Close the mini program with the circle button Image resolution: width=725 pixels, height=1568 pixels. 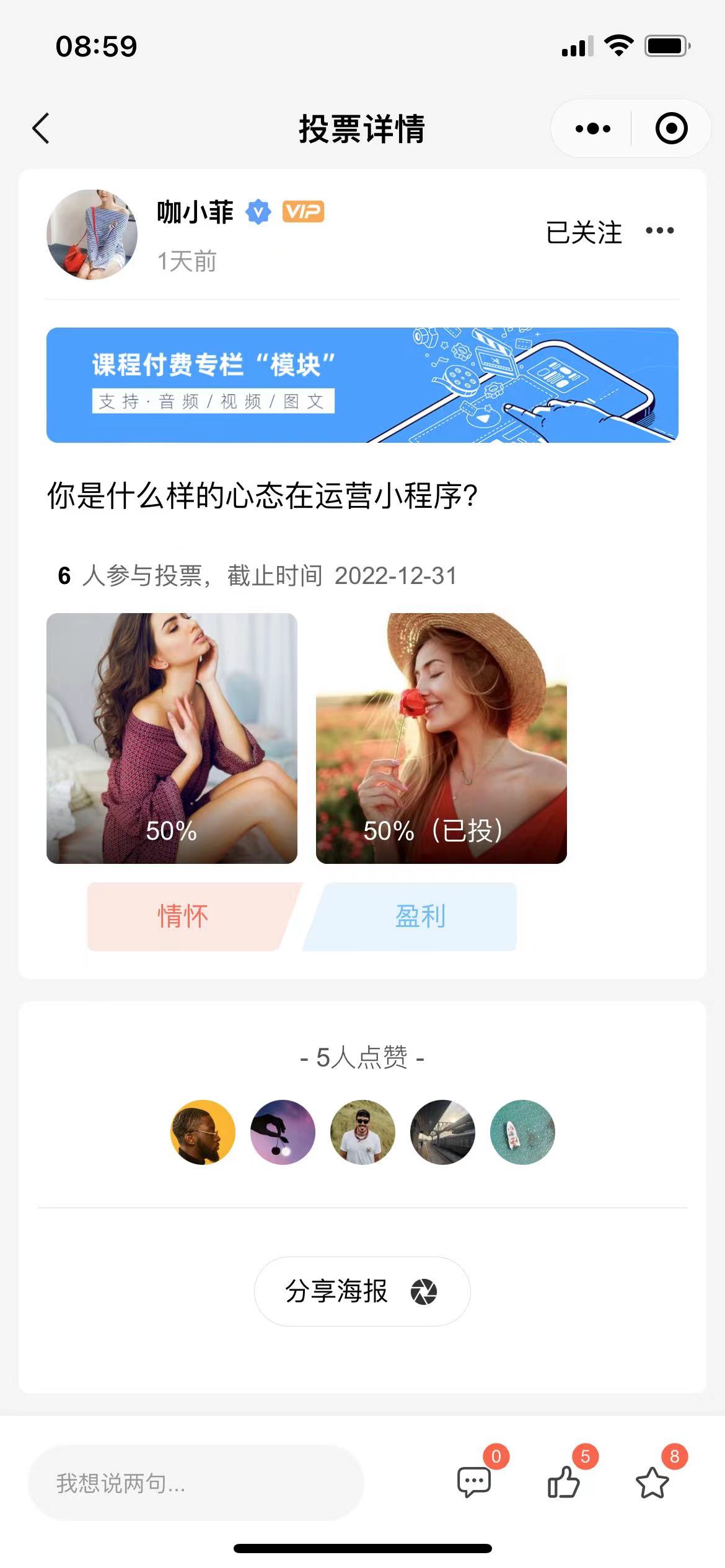[x=672, y=129]
